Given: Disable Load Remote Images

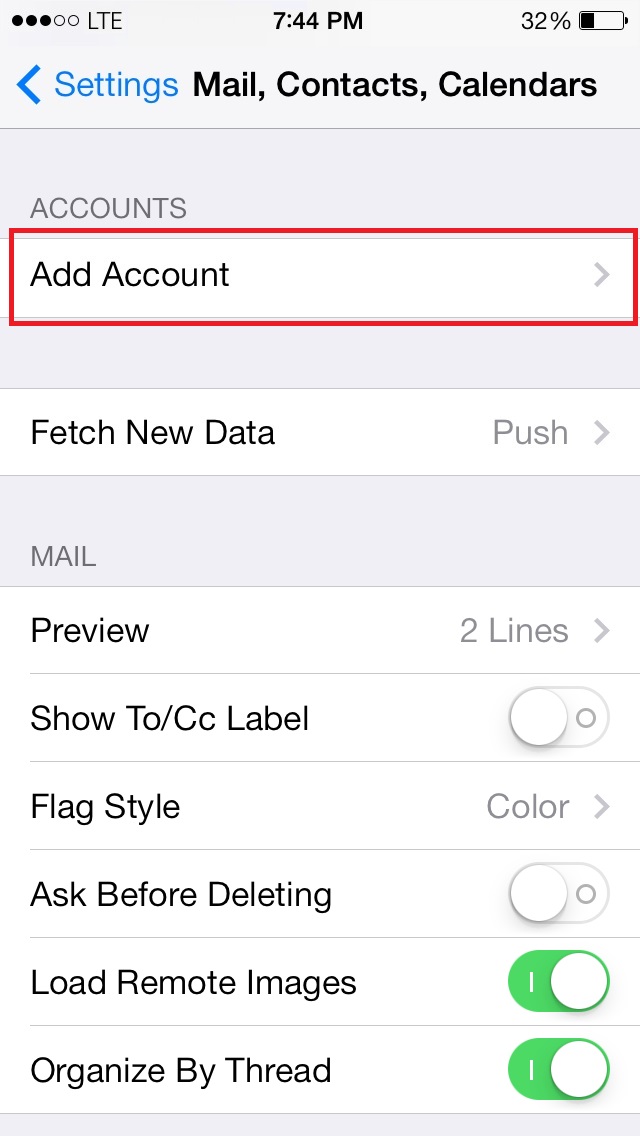Looking at the screenshot, I should tap(558, 982).
